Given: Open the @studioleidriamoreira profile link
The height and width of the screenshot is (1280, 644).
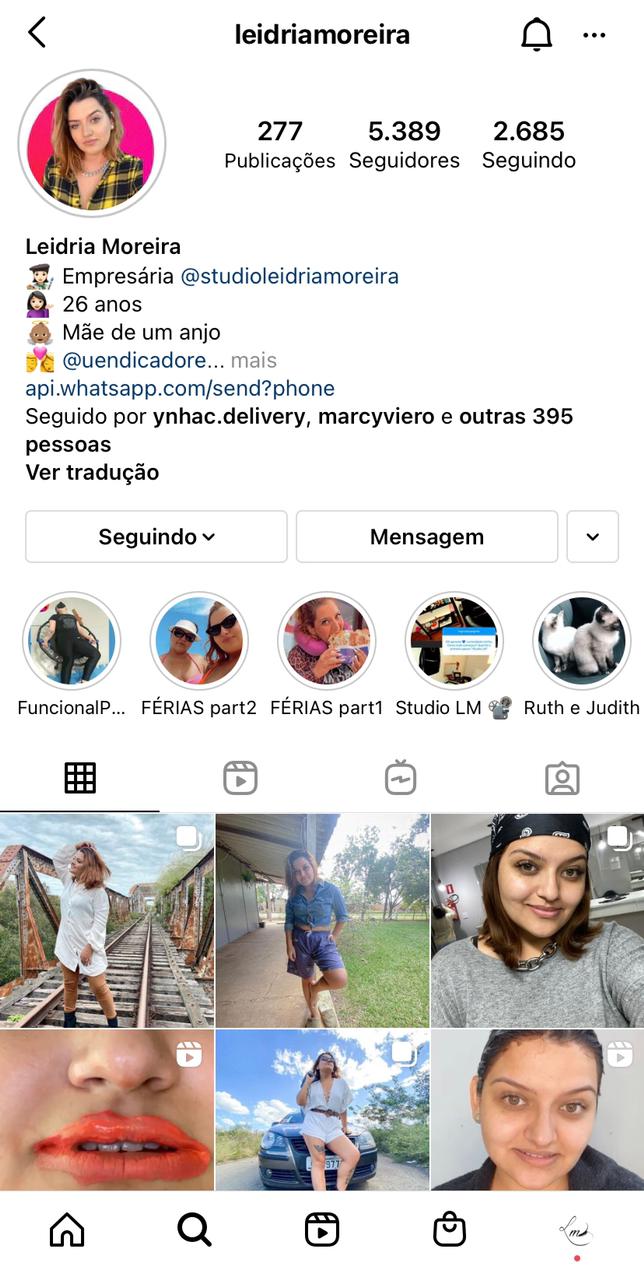Looking at the screenshot, I should (289, 276).
